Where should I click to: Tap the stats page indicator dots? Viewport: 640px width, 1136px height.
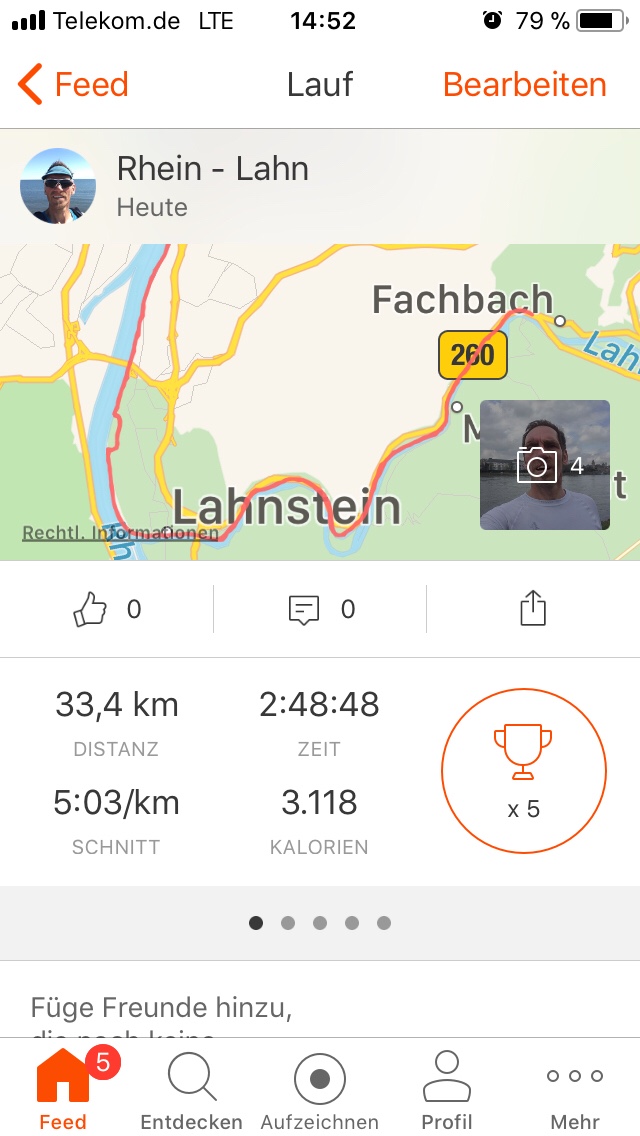pyautogui.click(x=320, y=923)
